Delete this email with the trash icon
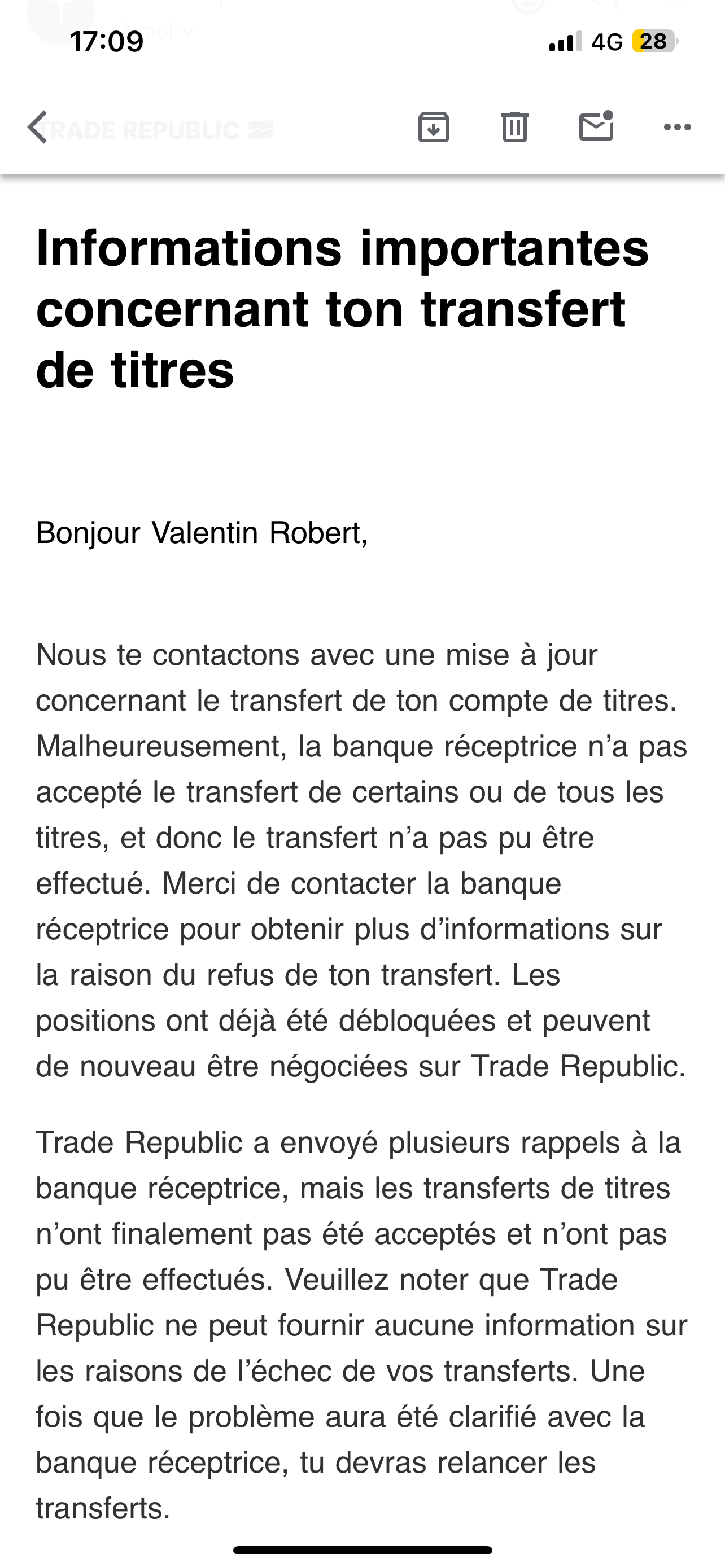The image size is (725, 1568). (515, 127)
